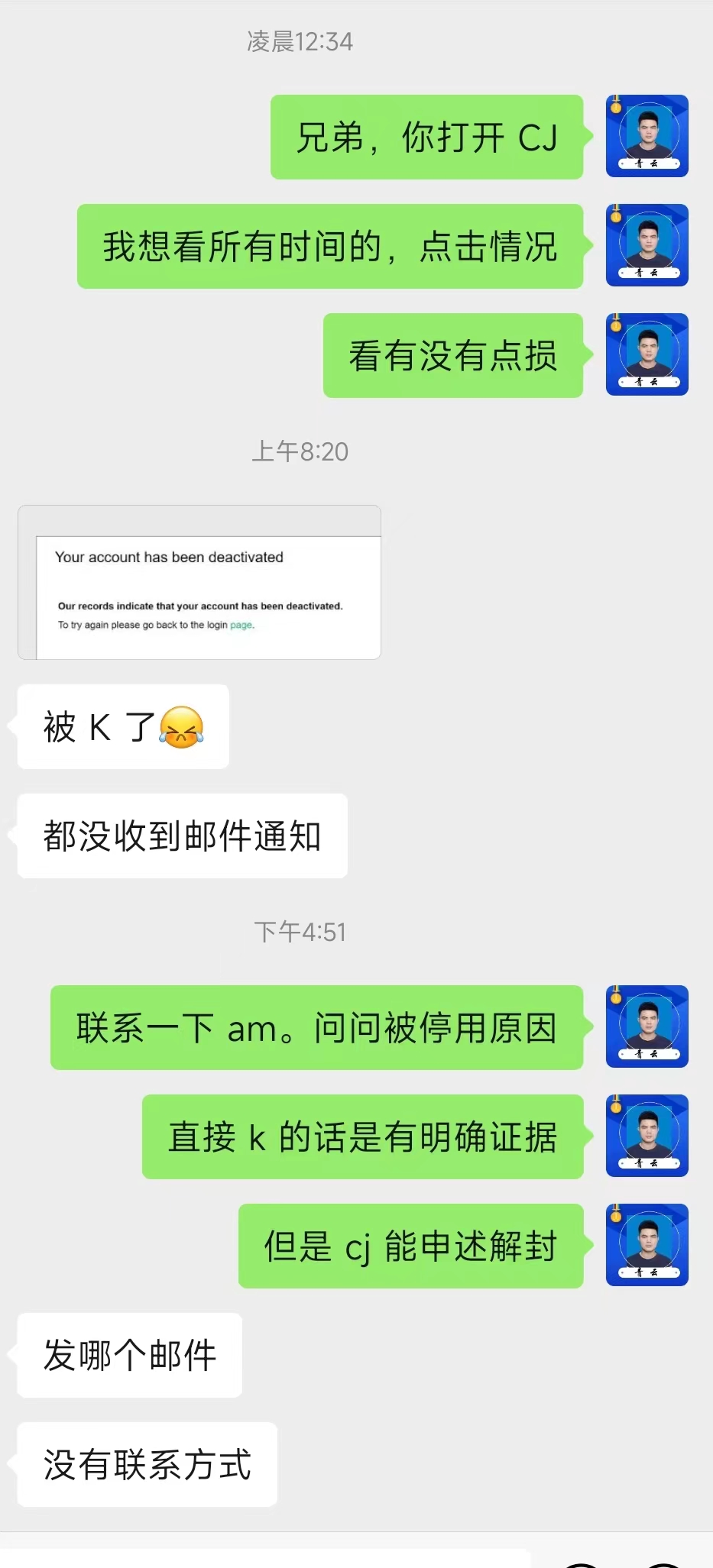Tap the avatar beside '直接 k 的话是有明确证据'

[647, 1136]
